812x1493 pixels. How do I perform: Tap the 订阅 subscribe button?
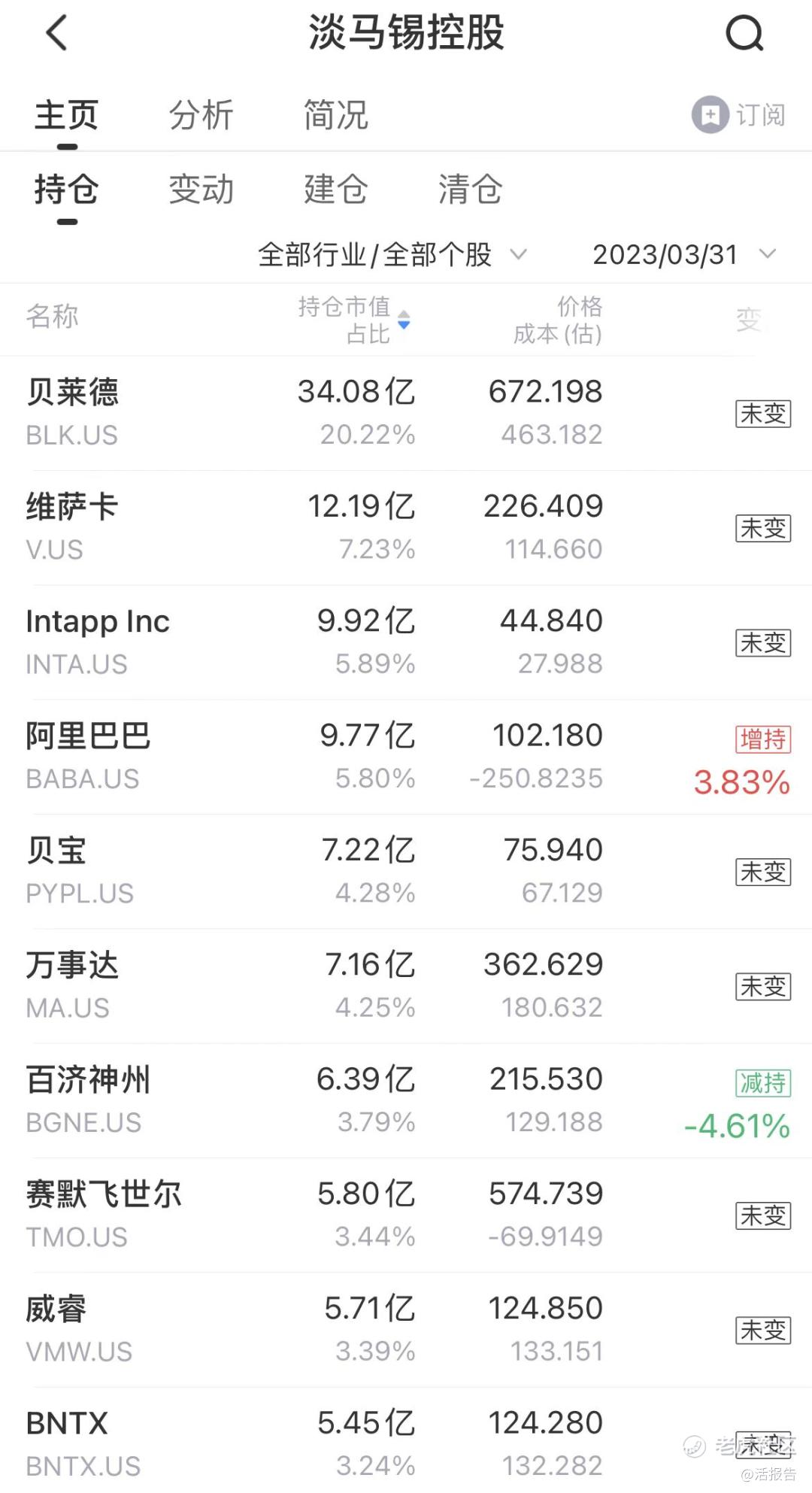coord(738,115)
